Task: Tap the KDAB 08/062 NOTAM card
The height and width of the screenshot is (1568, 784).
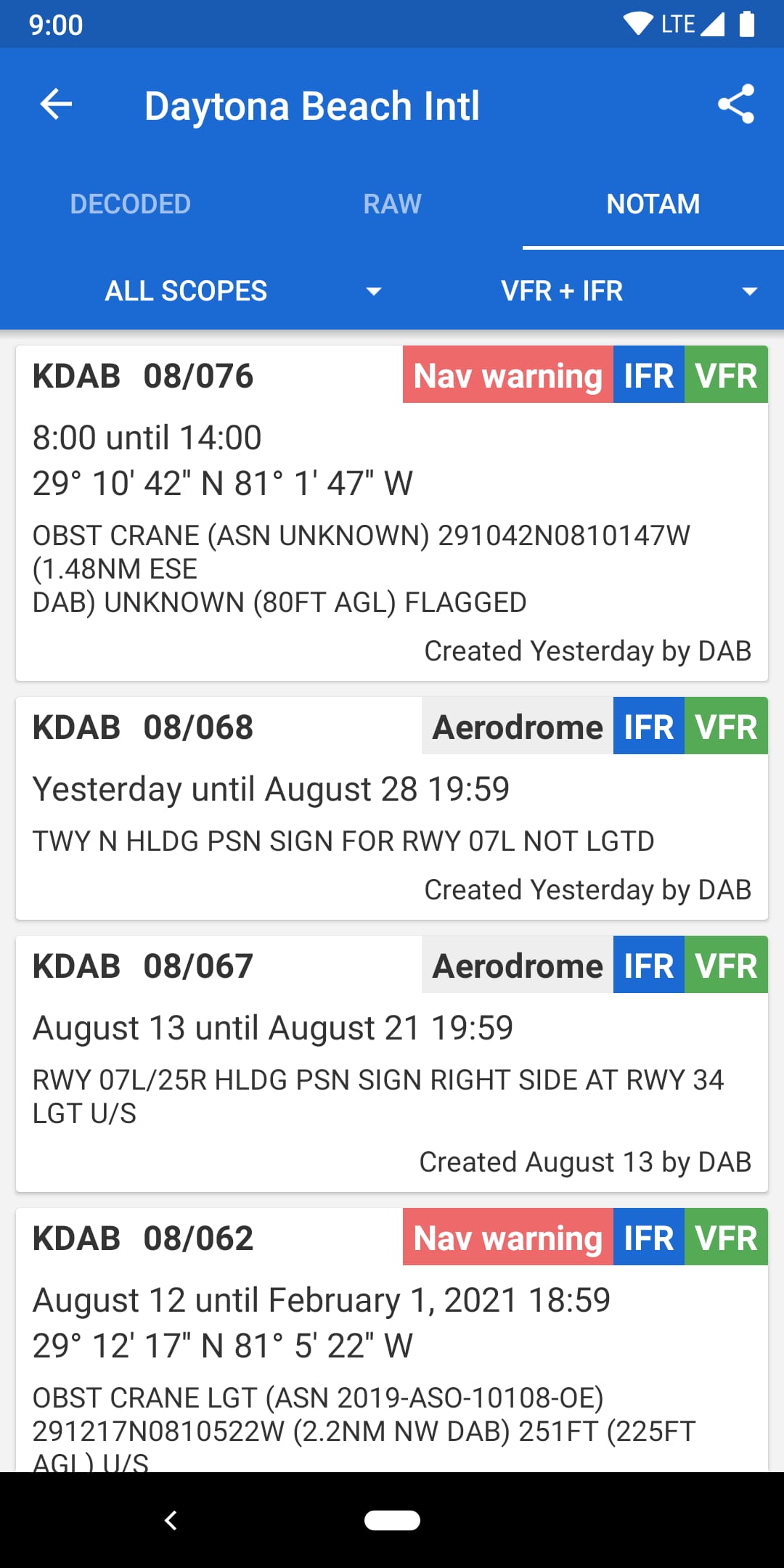Action: coord(392,1343)
